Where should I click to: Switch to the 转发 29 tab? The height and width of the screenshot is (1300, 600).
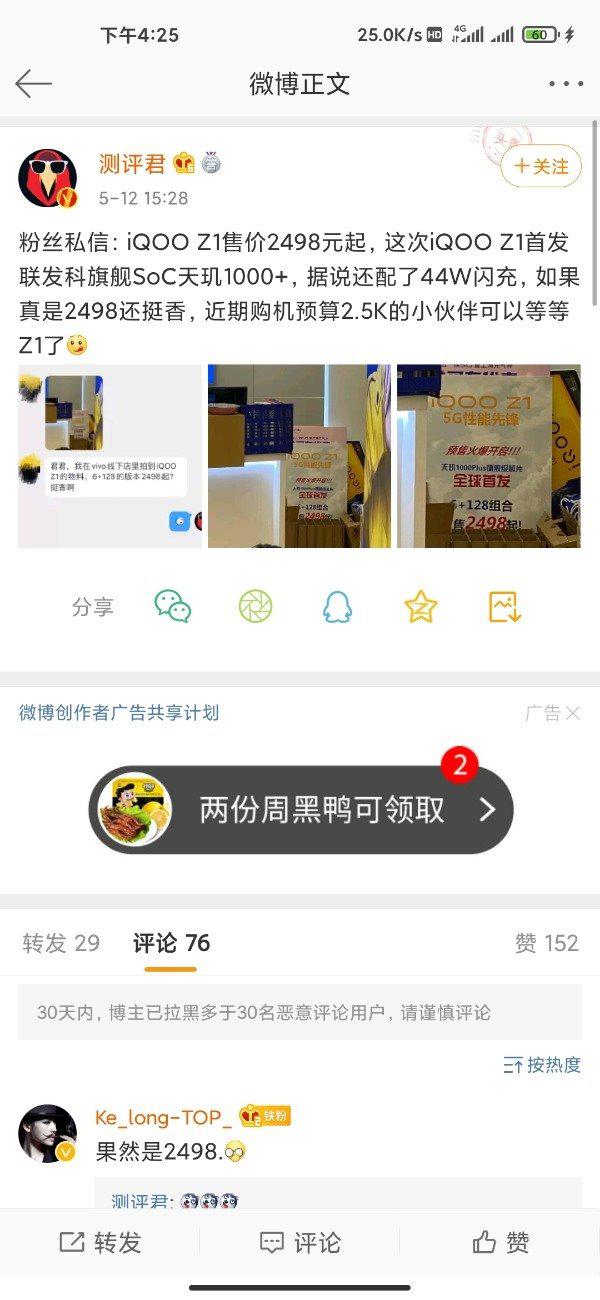[x=61, y=943]
